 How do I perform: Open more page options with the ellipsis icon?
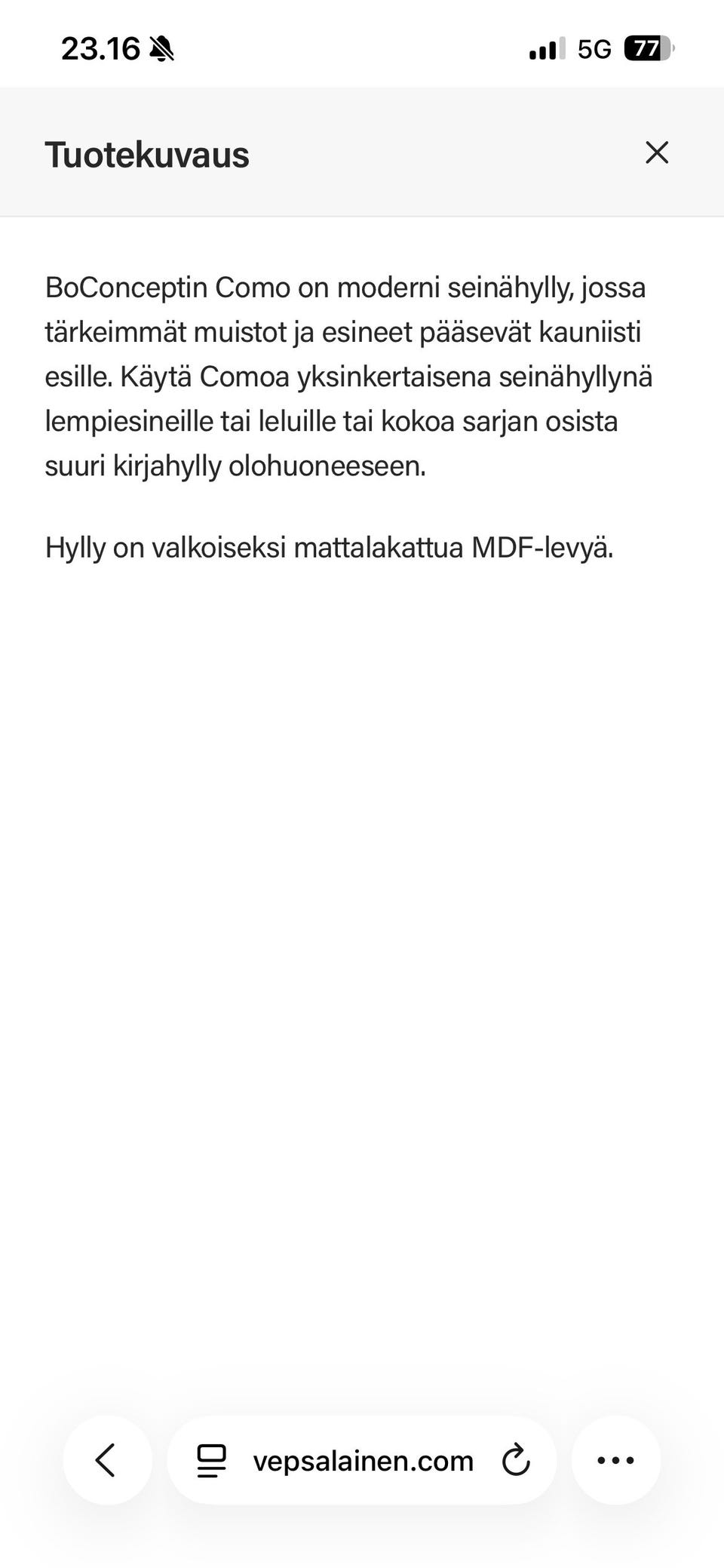[x=616, y=1460]
